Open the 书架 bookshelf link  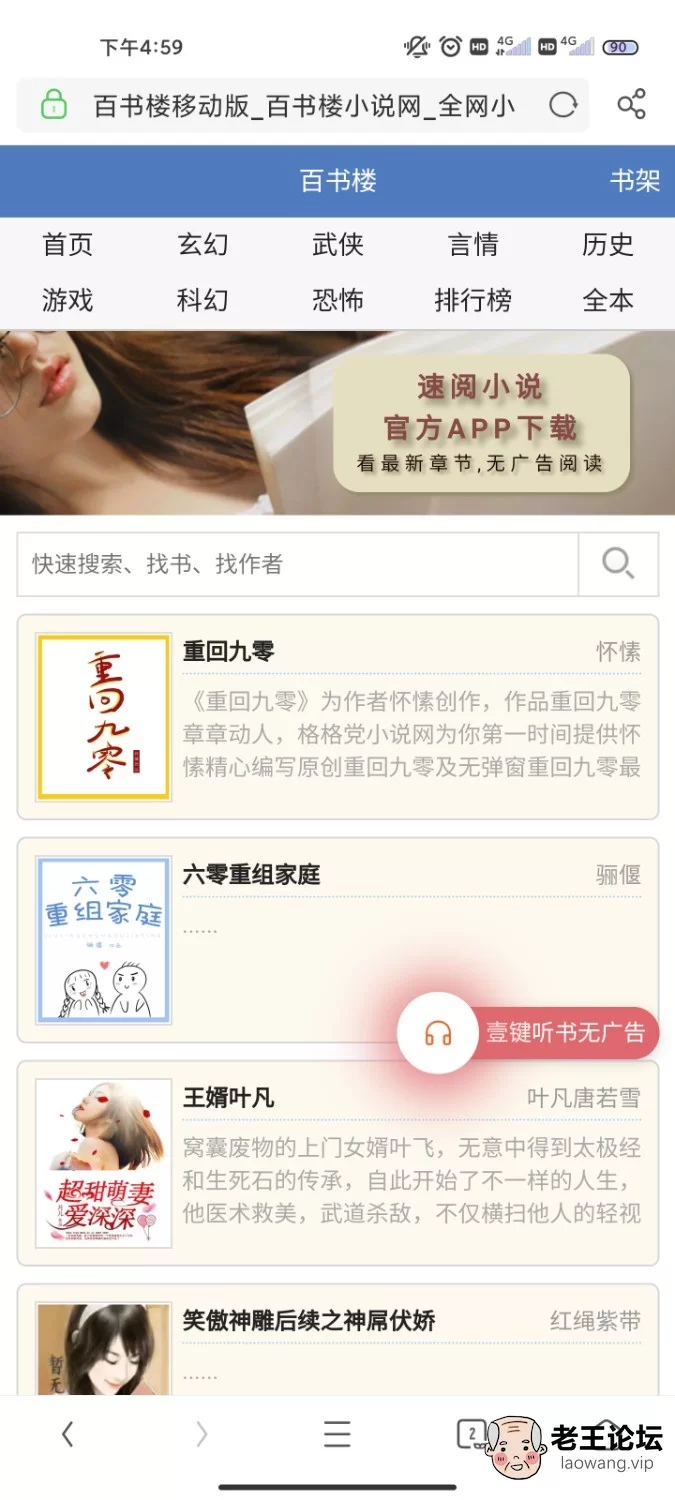pos(635,181)
